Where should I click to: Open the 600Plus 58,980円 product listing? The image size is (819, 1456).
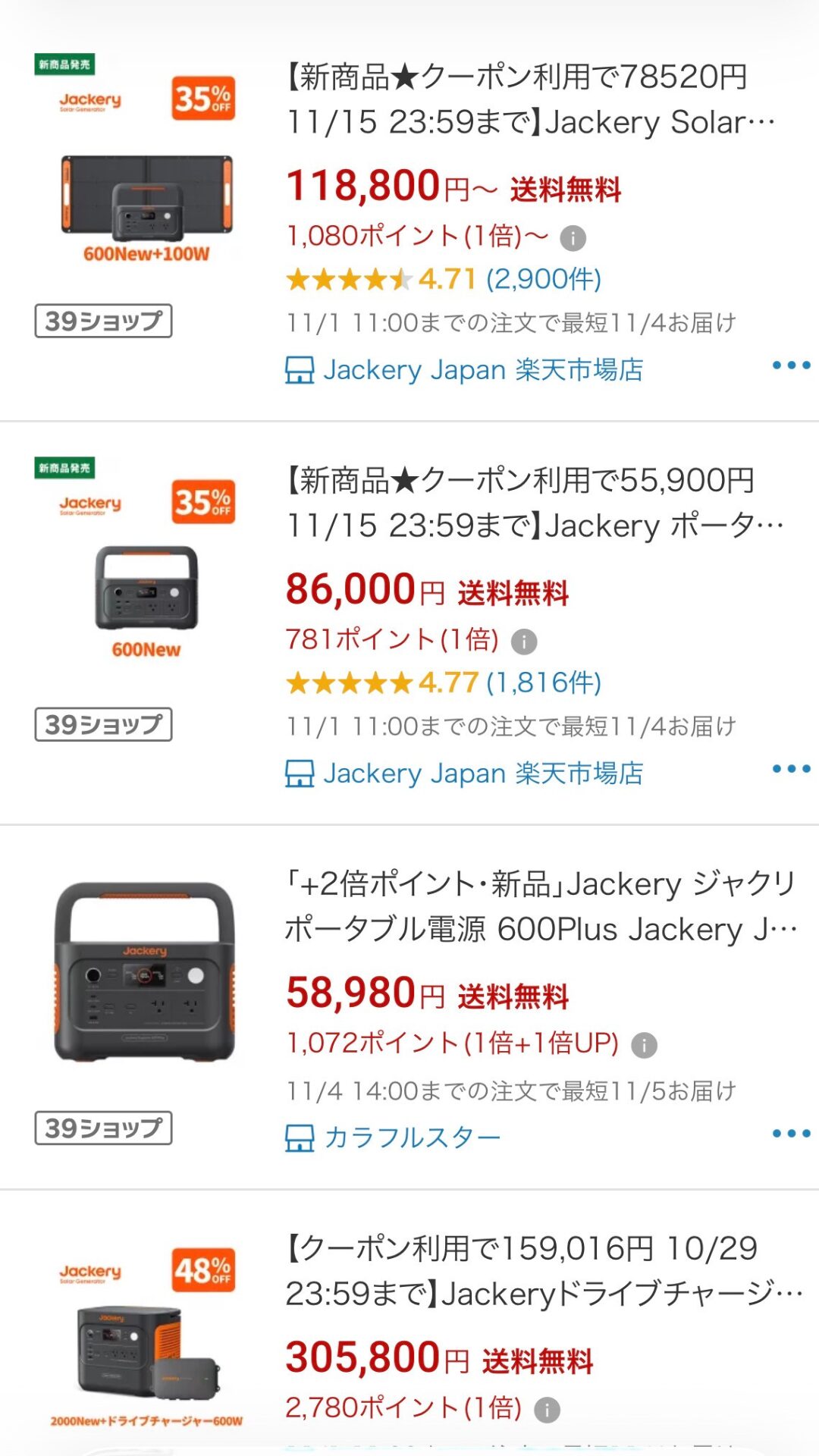click(540, 906)
